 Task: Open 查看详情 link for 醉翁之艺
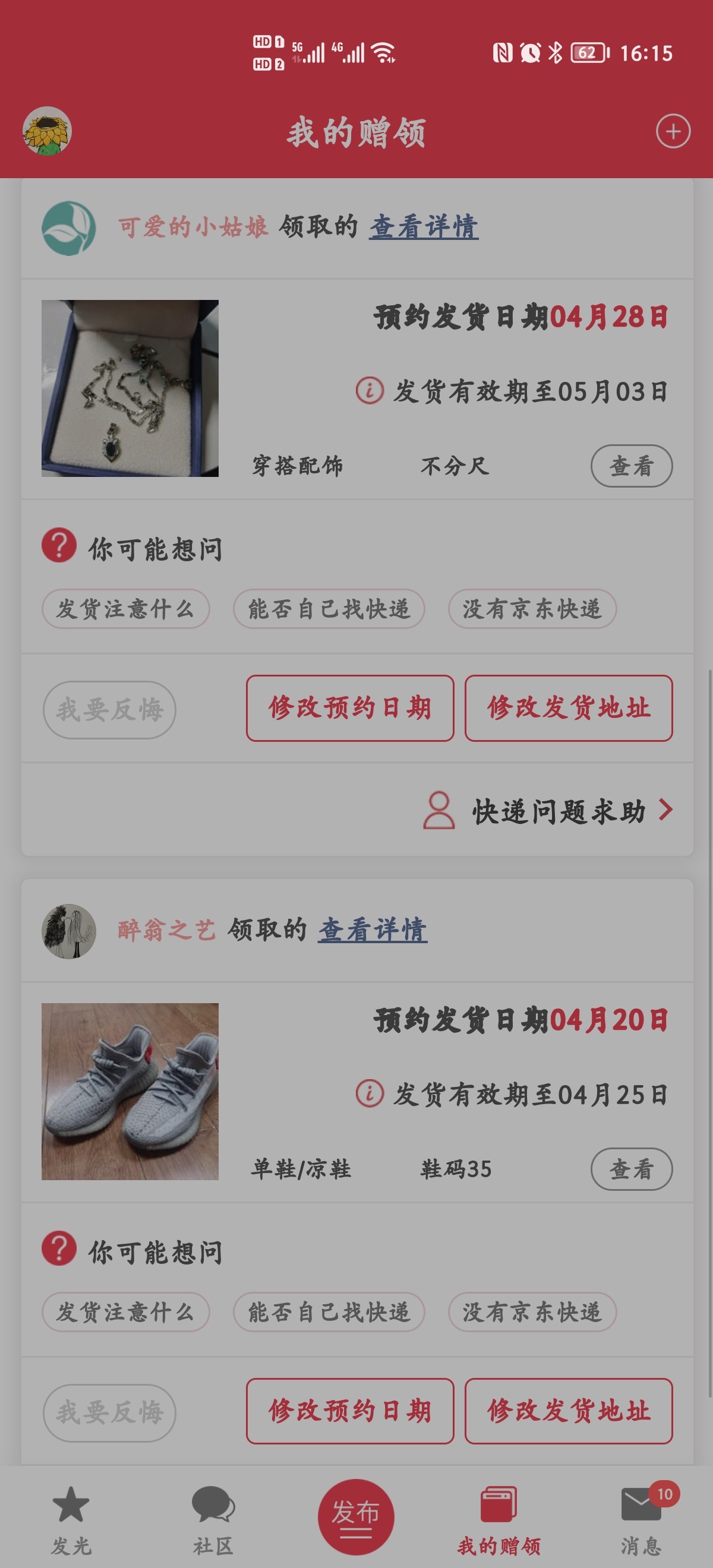tap(373, 930)
